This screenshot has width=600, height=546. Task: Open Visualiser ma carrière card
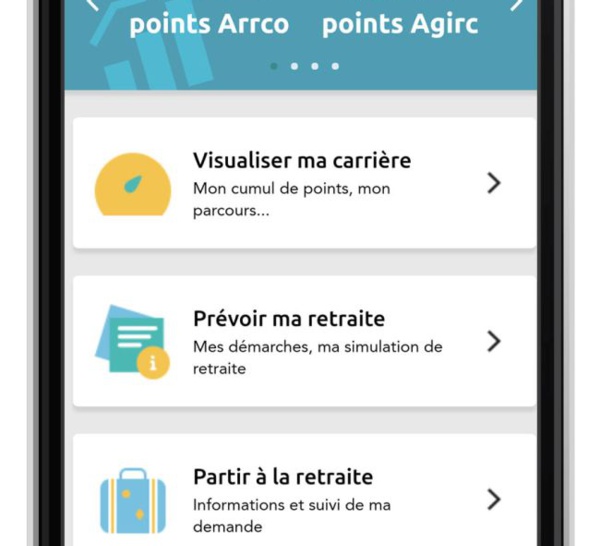[x=304, y=183]
